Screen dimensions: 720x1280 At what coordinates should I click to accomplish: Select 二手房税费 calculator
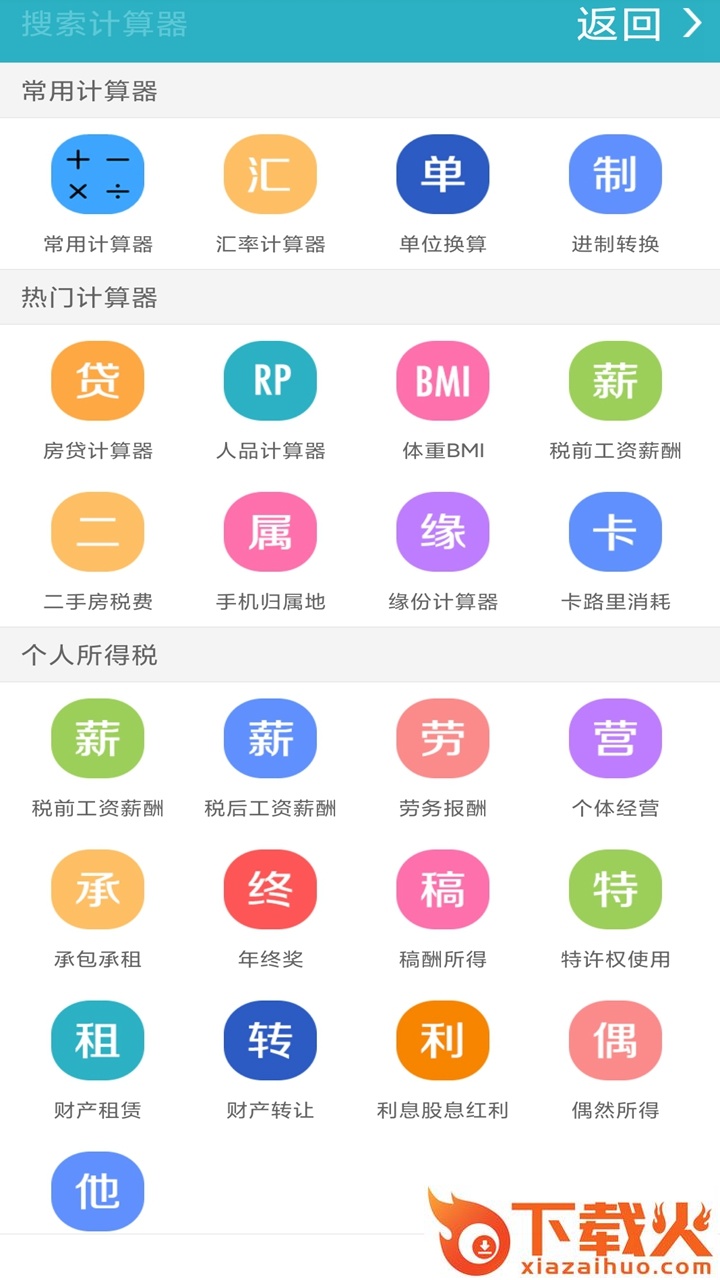(98, 532)
